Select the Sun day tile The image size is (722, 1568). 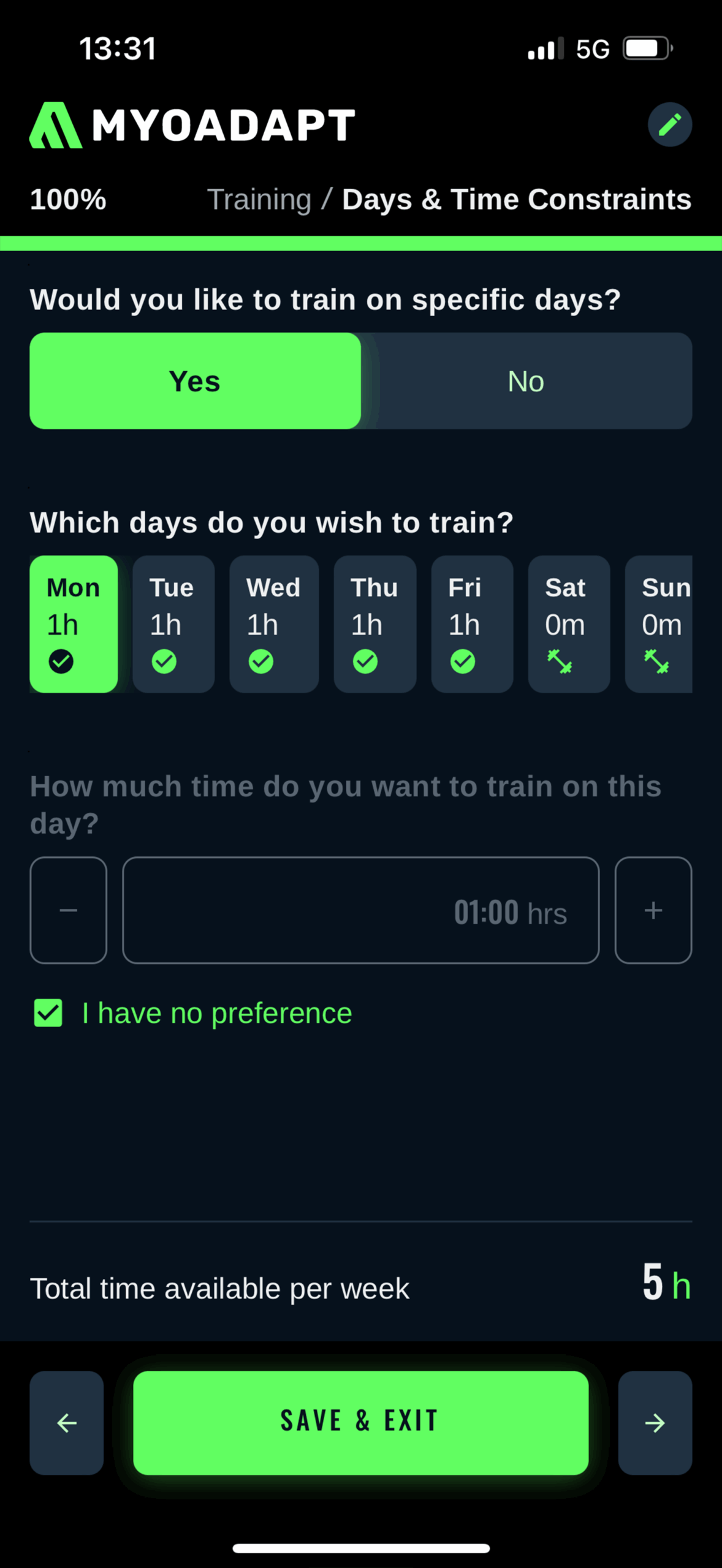(659, 624)
